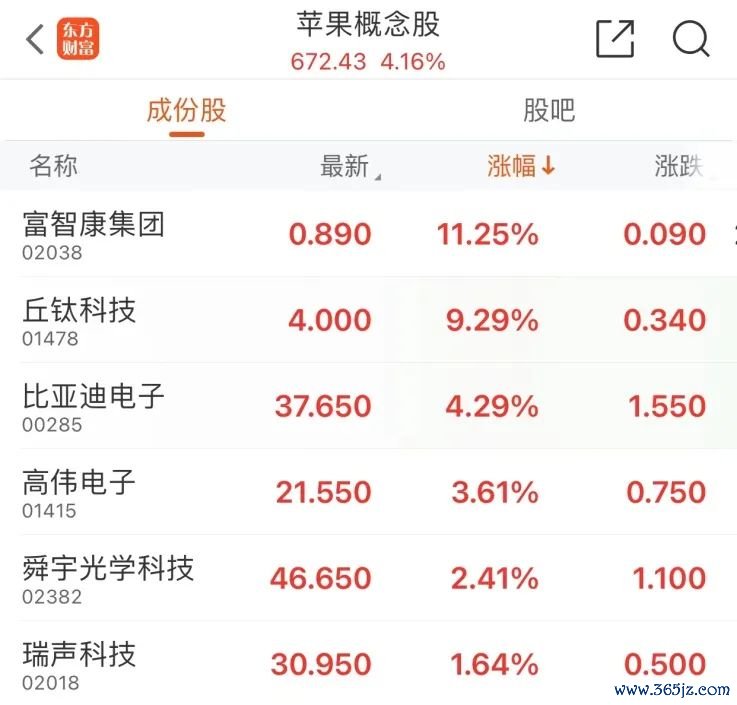The image size is (737, 705).
Task: Open 富智康集团 stock details
Action: tap(94, 234)
